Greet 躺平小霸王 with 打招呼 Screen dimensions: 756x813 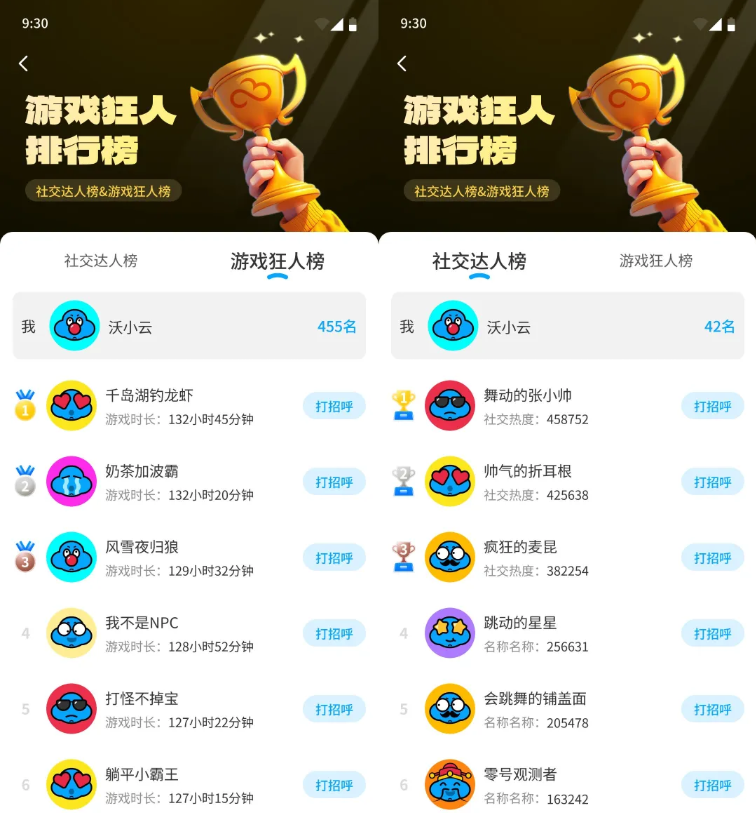coord(334,785)
